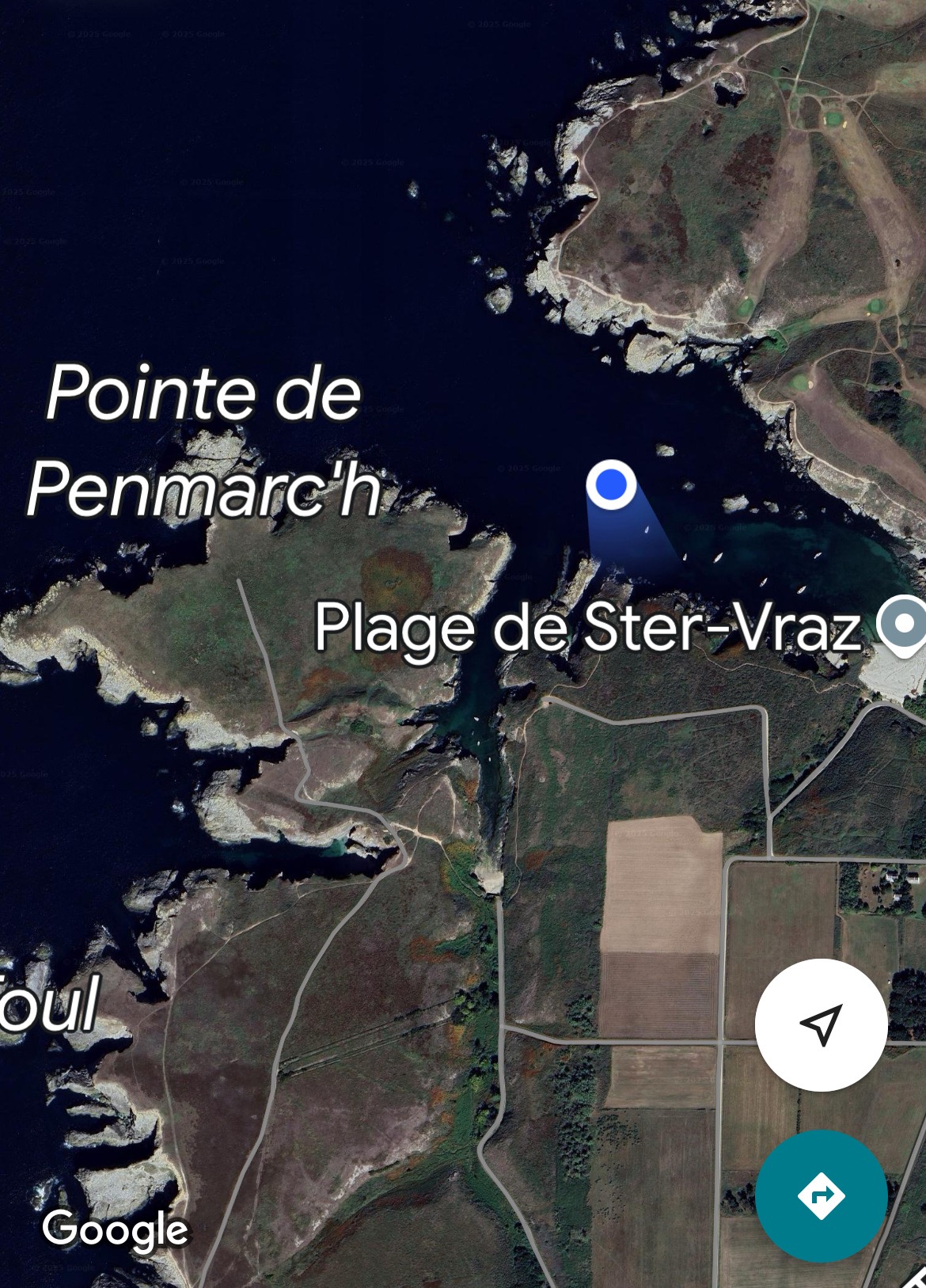The image size is (926, 1288).
Task: Select the Plage de Ster-Vraz place marker
Action: [903, 625]
